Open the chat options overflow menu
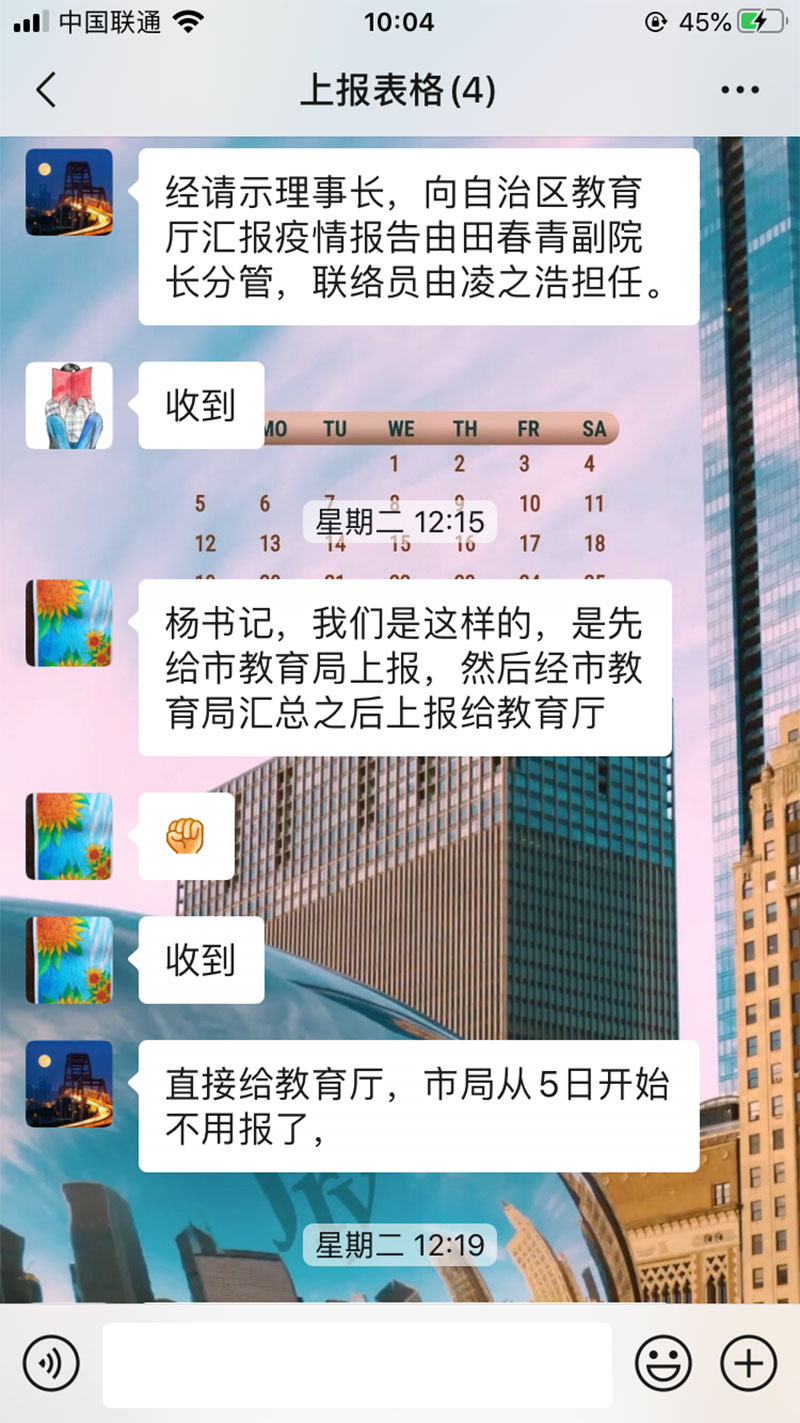 [x=739, y=90]
